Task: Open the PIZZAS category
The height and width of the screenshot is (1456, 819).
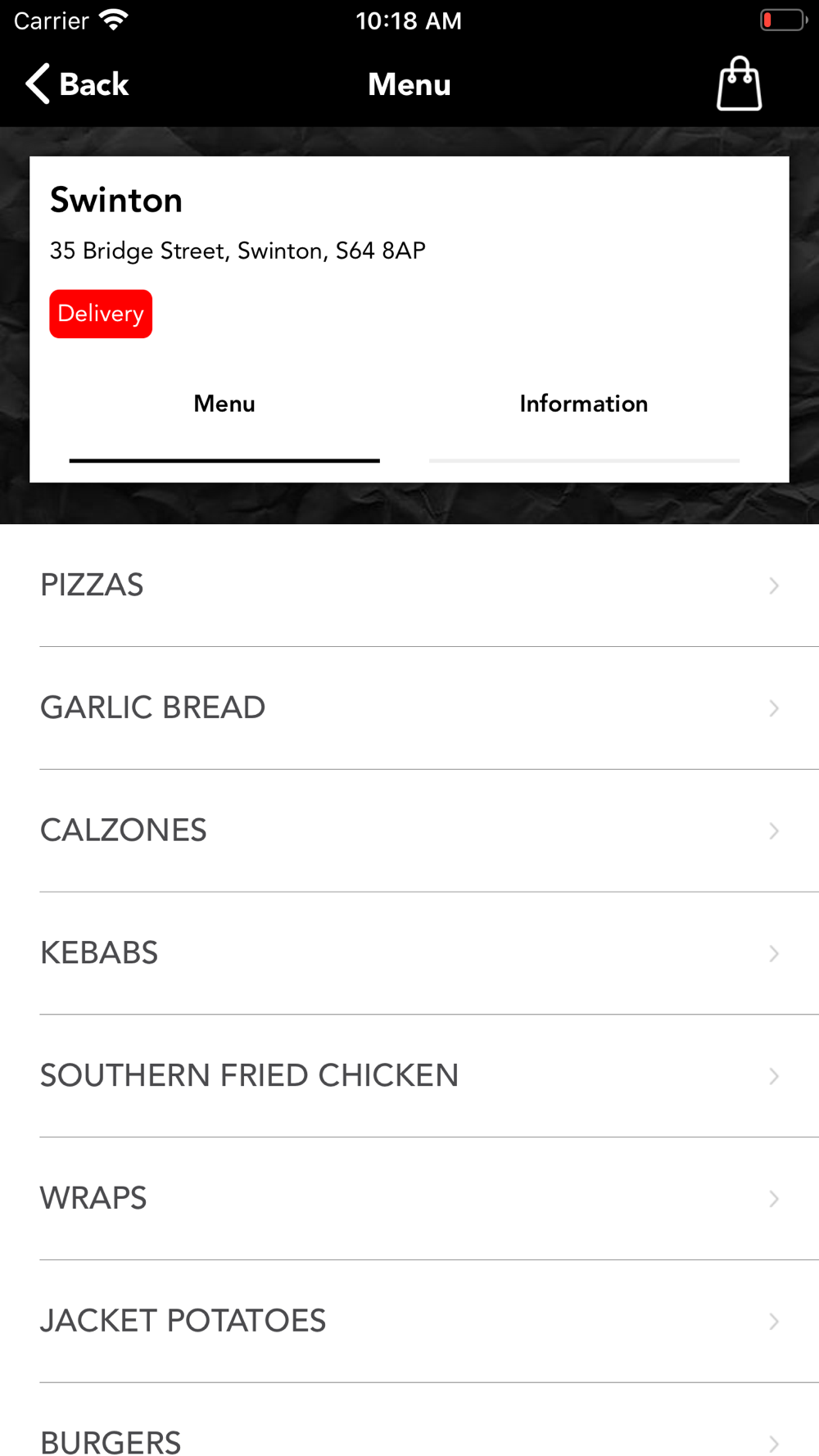Action: 409,586
